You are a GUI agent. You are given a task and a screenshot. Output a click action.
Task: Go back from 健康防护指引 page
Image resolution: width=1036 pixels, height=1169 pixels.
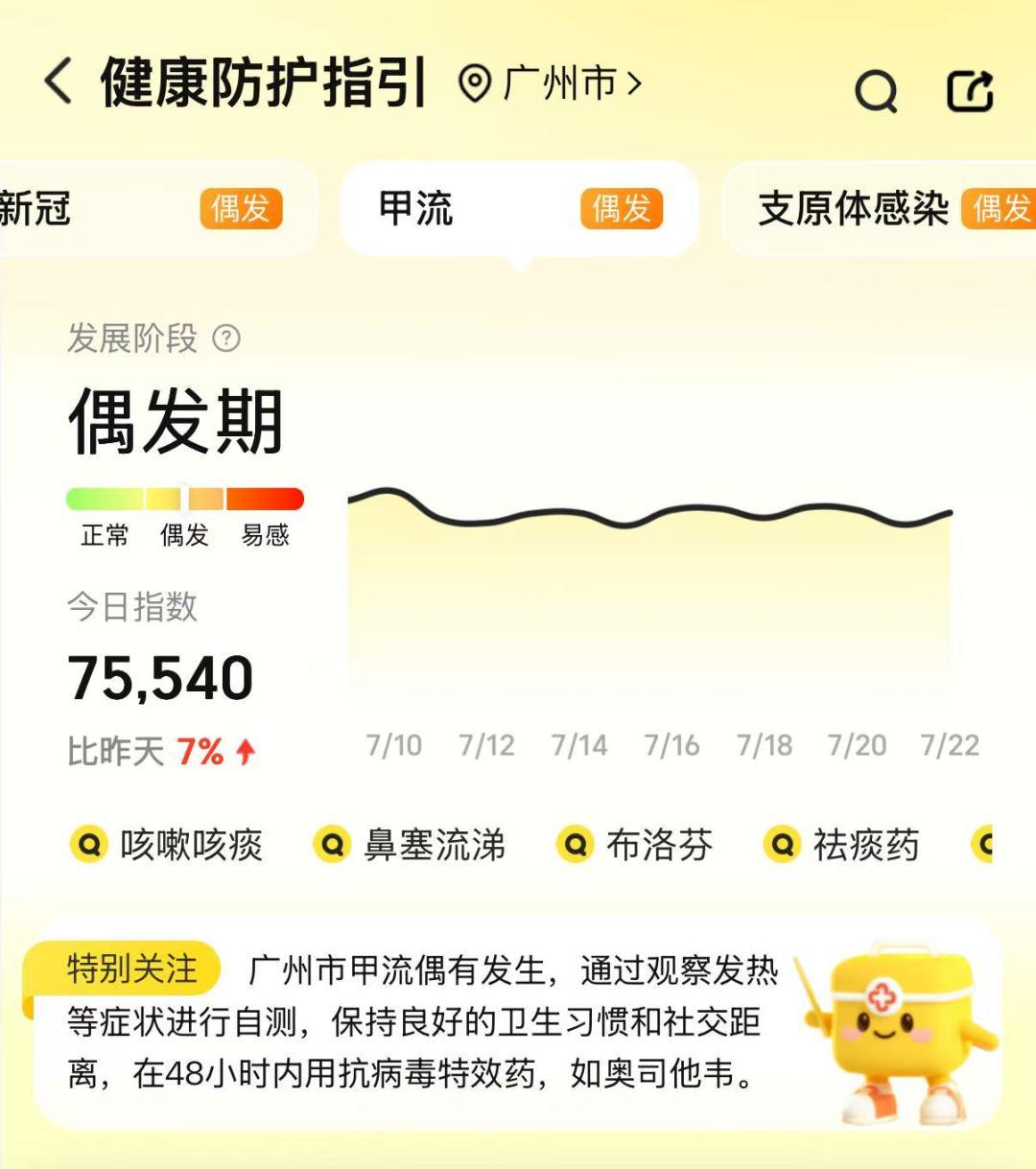[59, 81]
